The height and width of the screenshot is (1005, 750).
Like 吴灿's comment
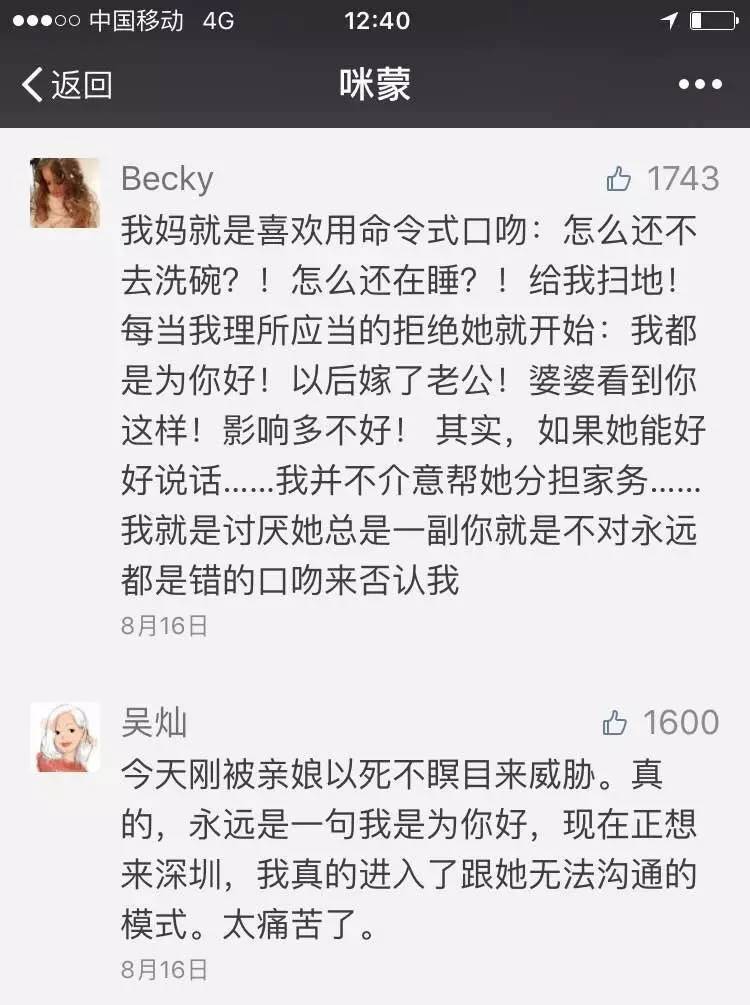pos(615,722)
